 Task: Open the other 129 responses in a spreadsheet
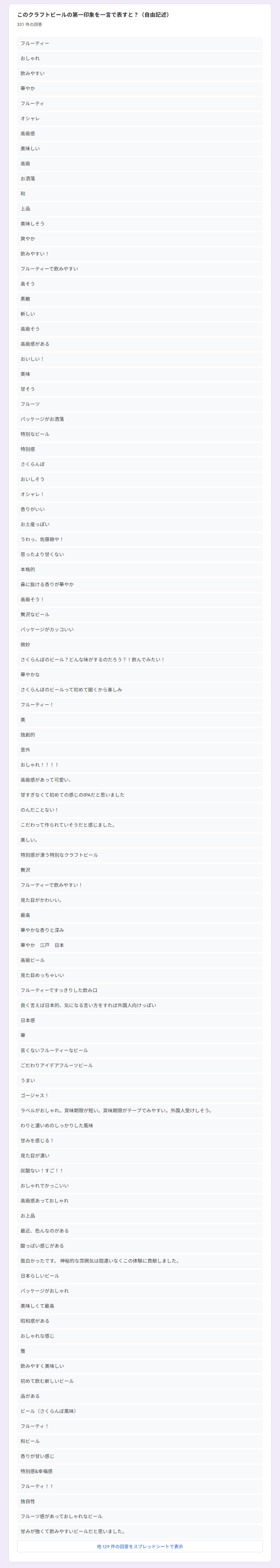pos(139,1546)
